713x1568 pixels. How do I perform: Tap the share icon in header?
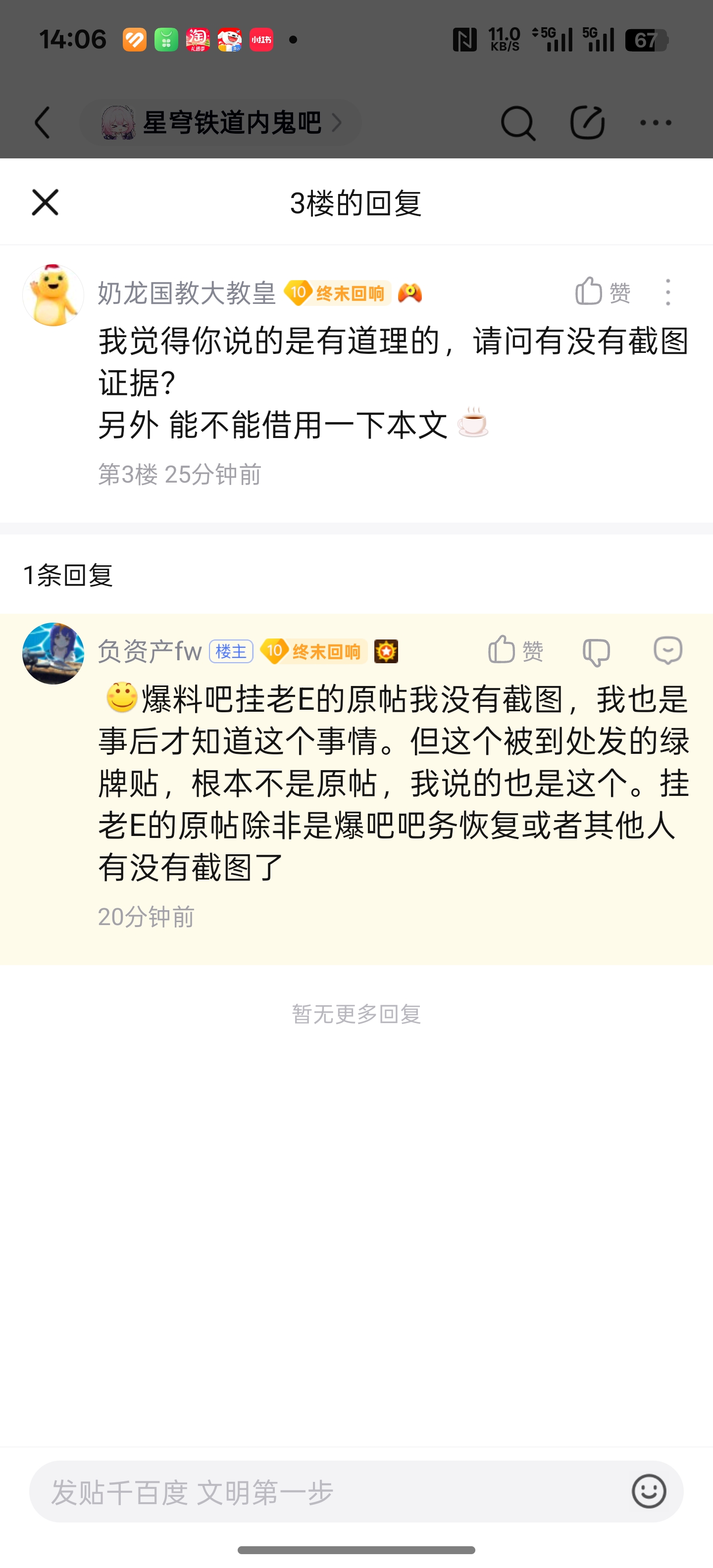click(587, 123)
